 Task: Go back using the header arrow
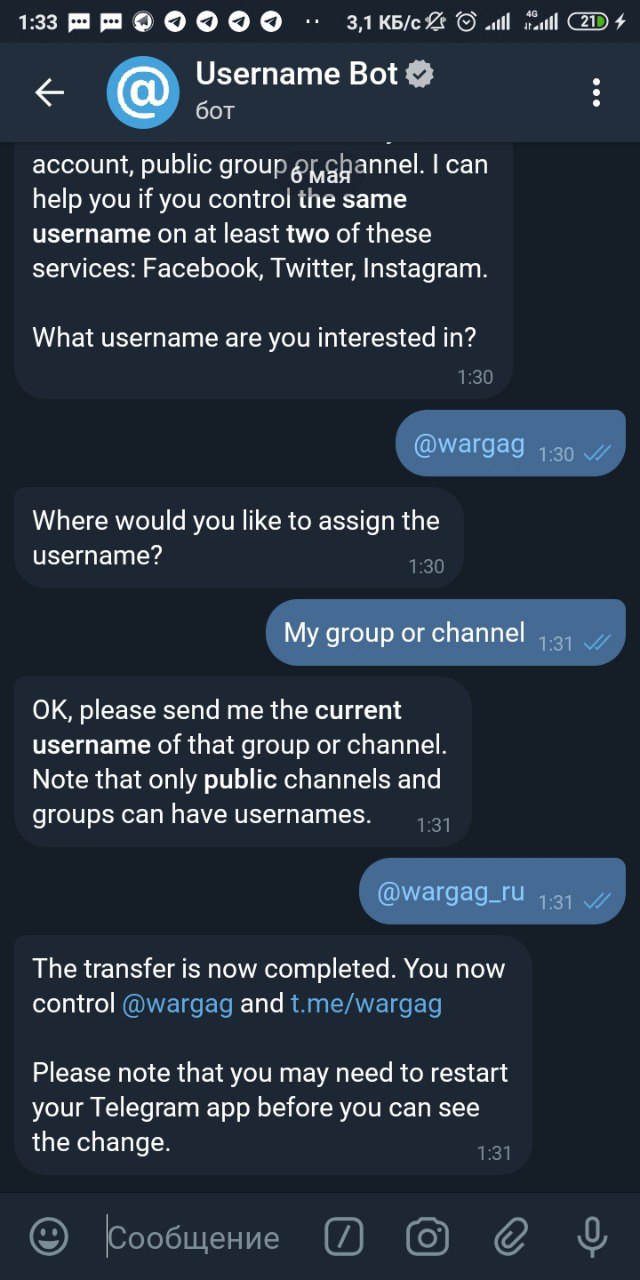pos(49,93)
